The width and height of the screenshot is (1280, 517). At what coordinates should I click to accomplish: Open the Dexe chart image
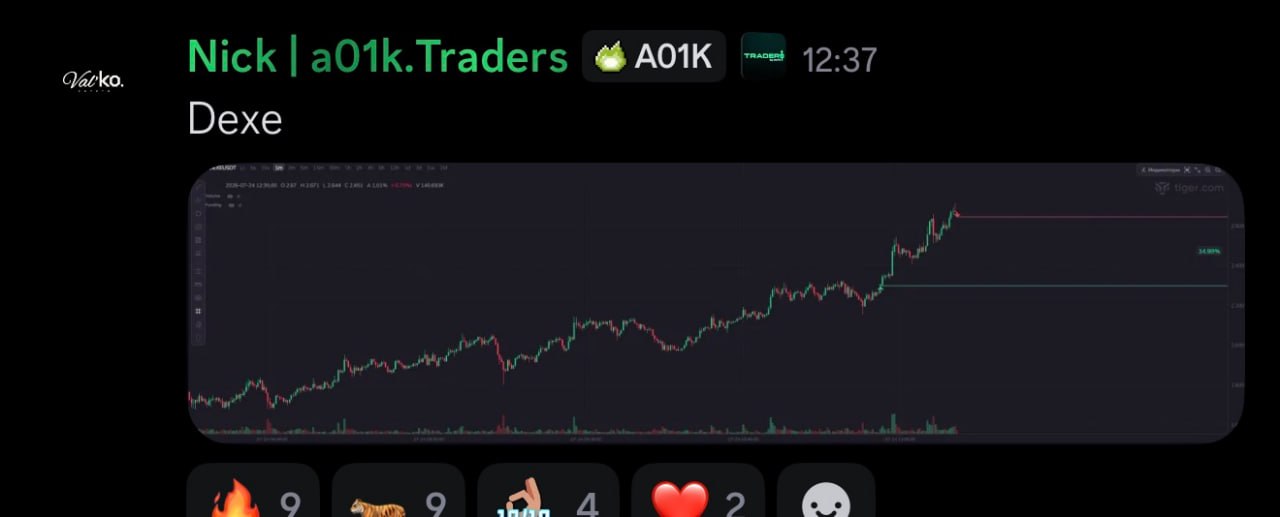pyautogui.click(x=716, y=302)
